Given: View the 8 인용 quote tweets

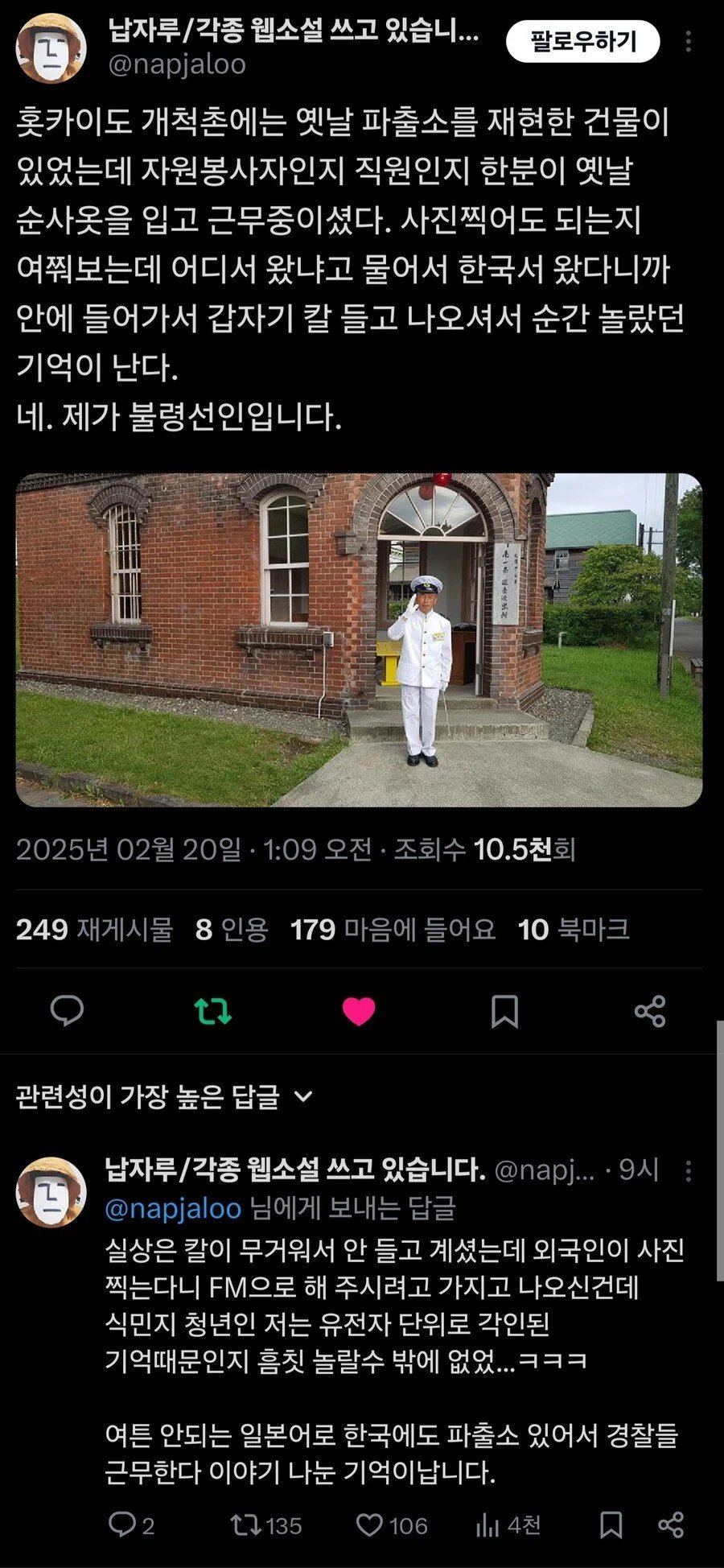Looking at the screenshot, I should pos(232,930).
